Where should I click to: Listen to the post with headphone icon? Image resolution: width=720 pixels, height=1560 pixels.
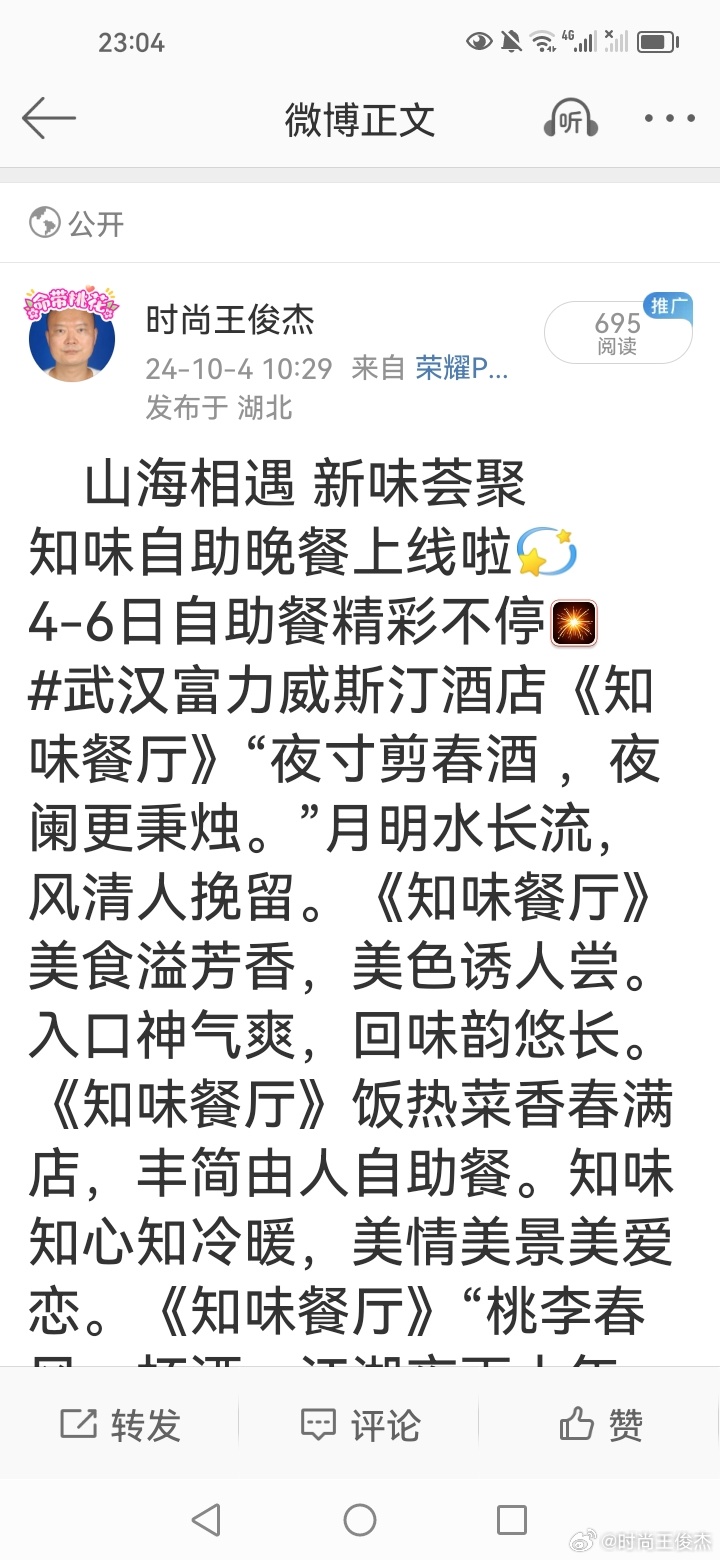[570, 120]
